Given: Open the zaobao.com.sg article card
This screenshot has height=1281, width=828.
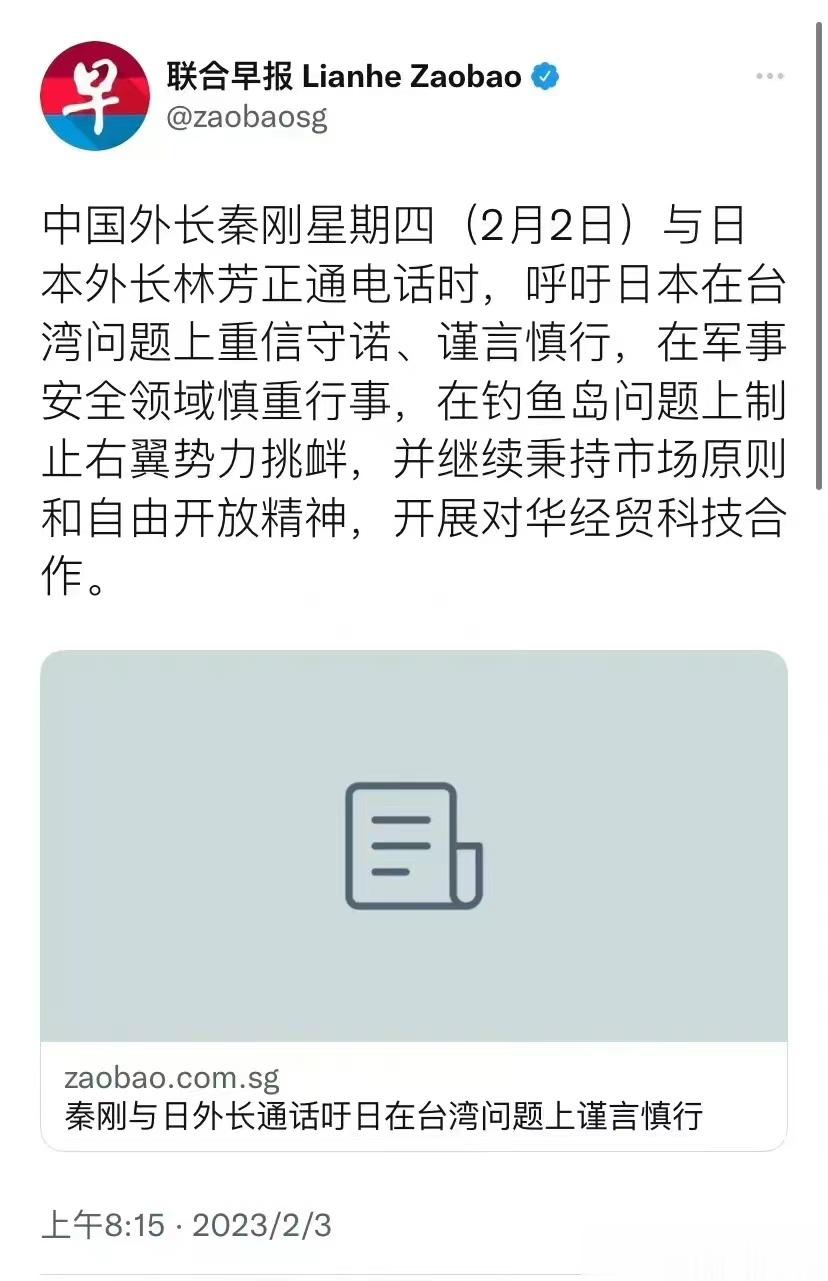Looking at the screenshot, I should tap(413, 899).
